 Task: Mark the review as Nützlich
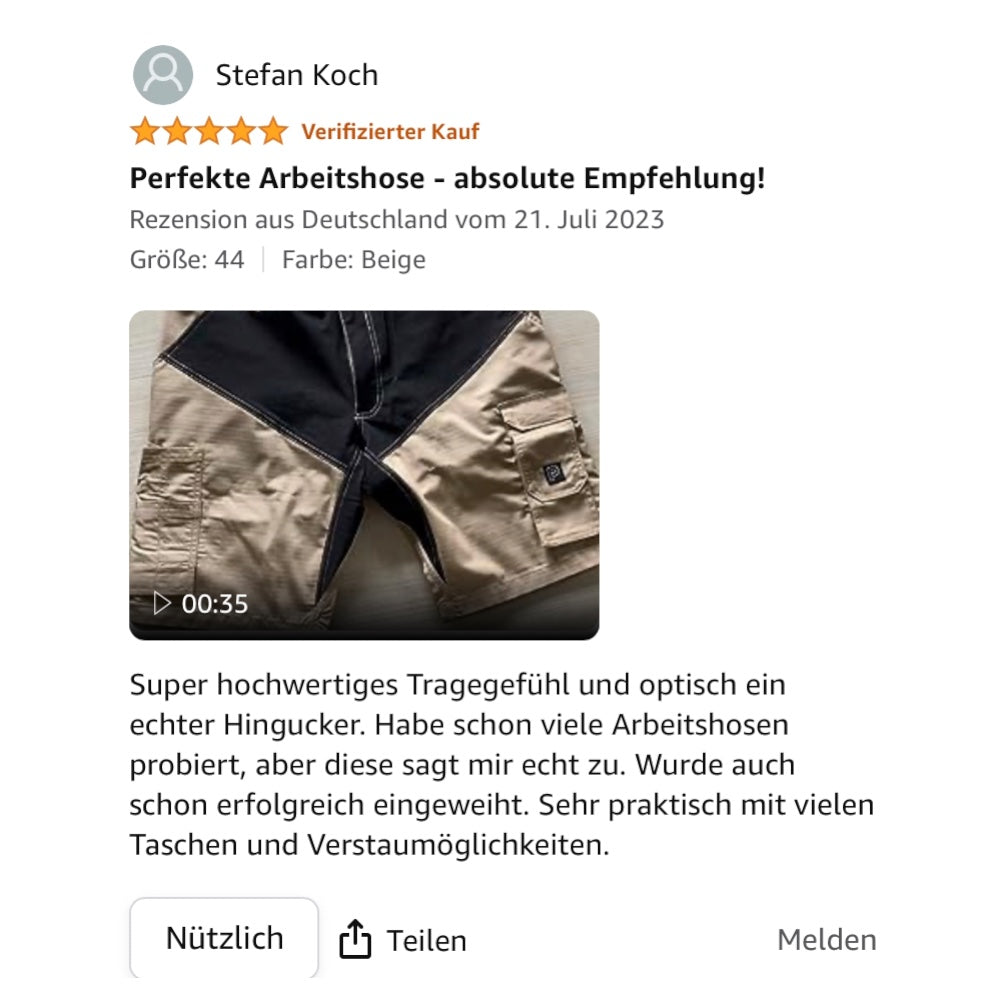click(x=224, y=938)
